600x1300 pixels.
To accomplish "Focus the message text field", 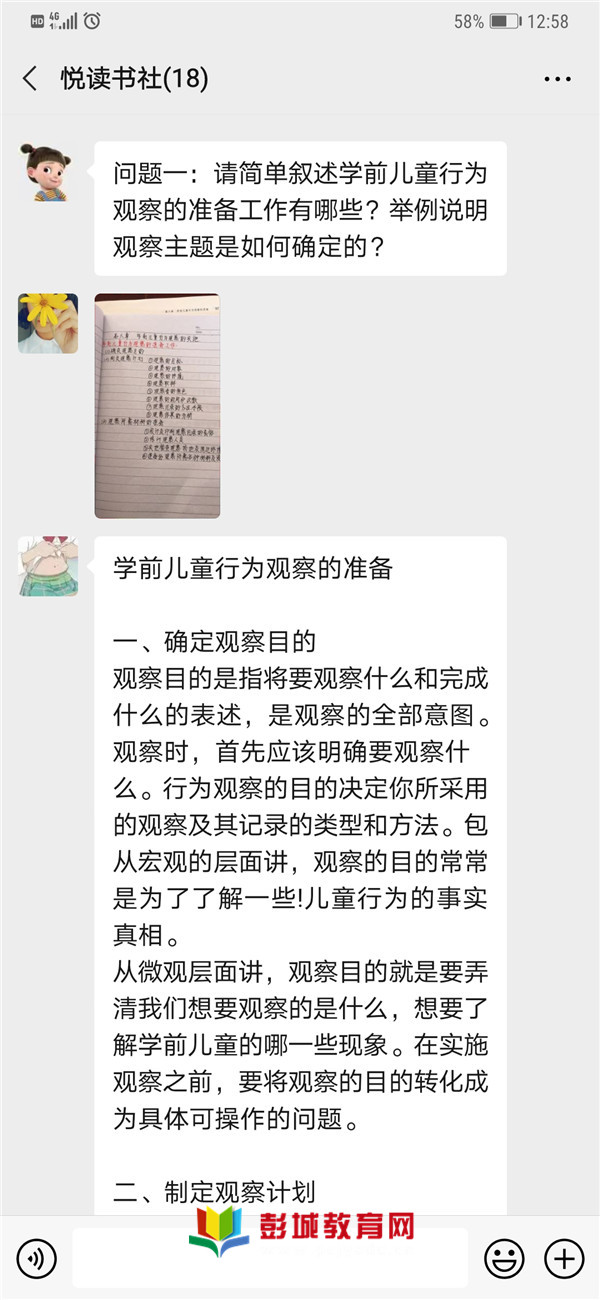I will tap(270, 1257).
